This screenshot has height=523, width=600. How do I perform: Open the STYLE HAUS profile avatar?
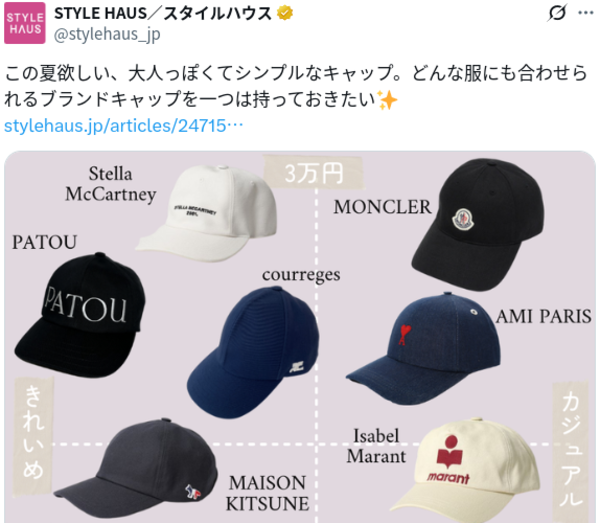point(24,24)
